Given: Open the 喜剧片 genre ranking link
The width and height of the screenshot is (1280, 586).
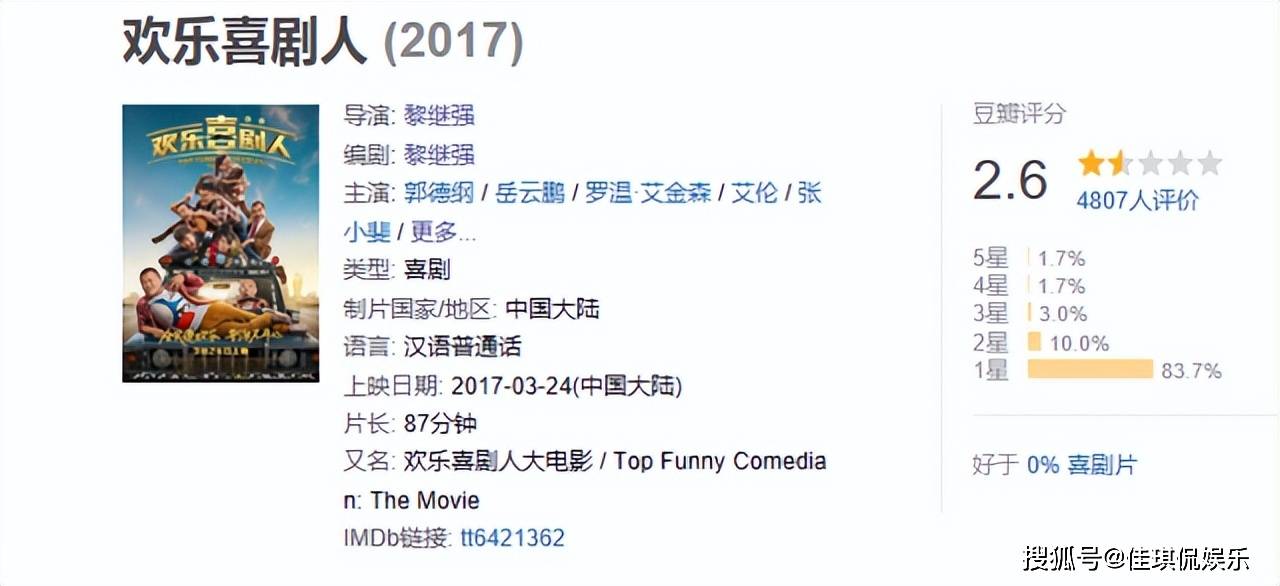Looking at the screenshot, I should (x=1101, y=465).
